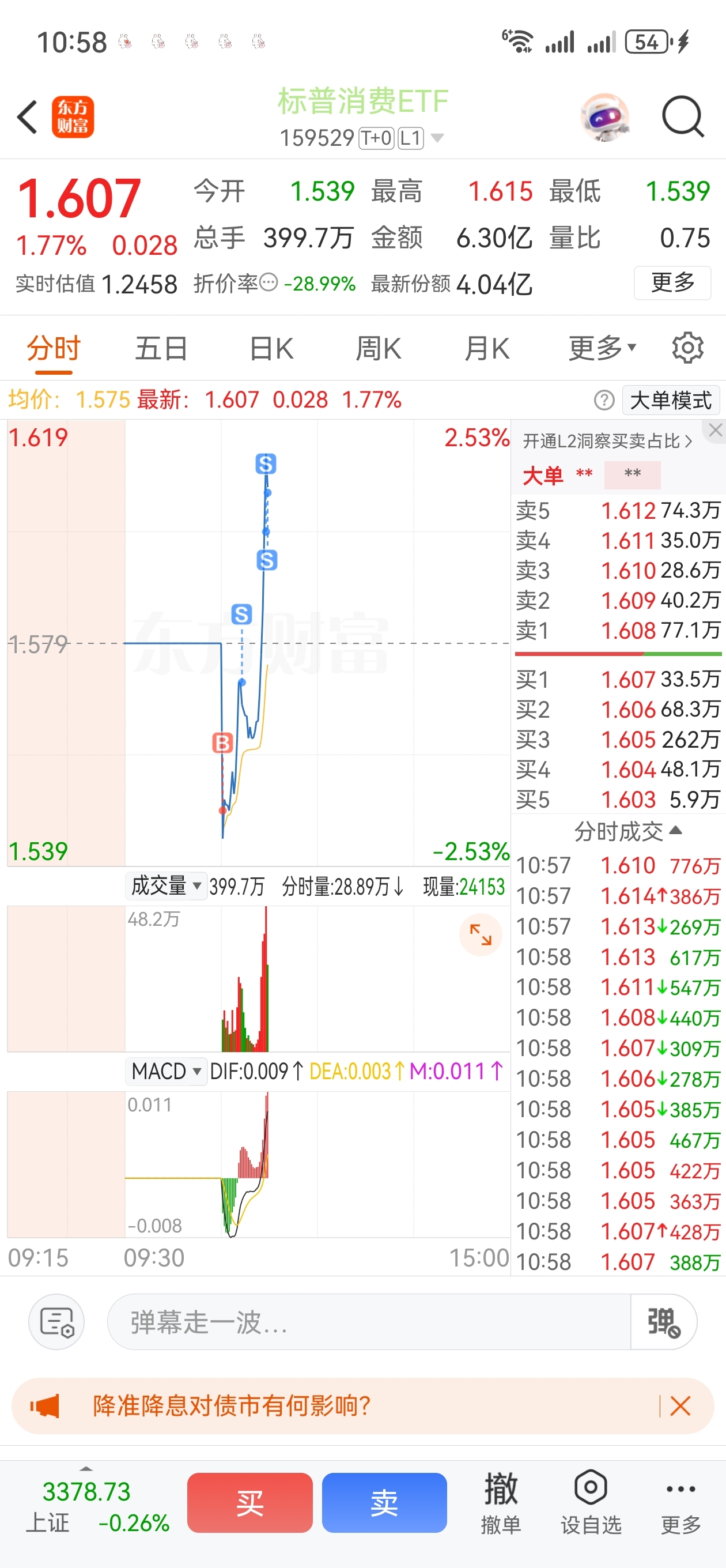The width and height of the screenshot is (726, 1568).
Task: Open search with the magnifier icon
Action: [683, 117]
